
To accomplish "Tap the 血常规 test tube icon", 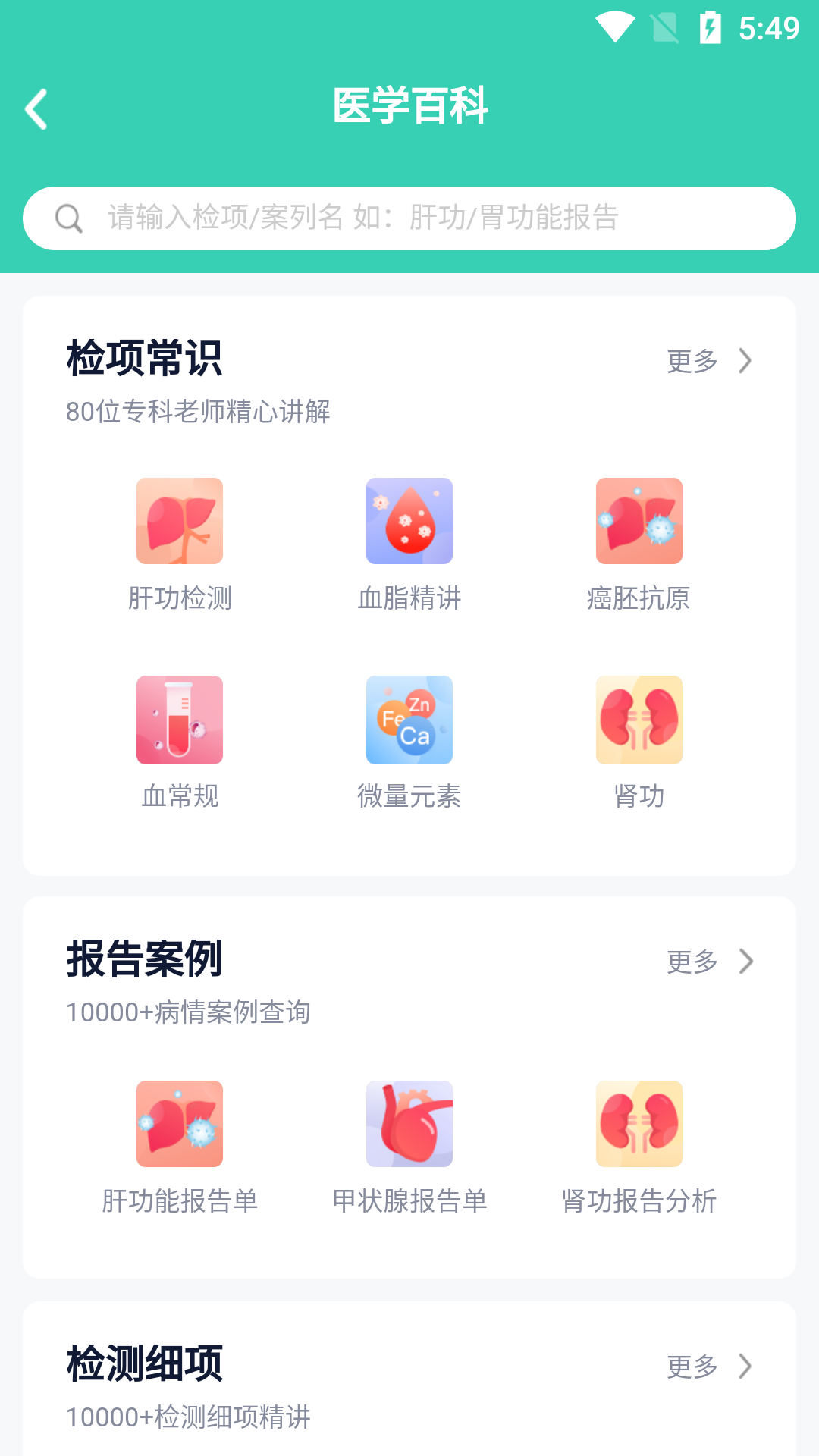I will click(x=179, y=720).
